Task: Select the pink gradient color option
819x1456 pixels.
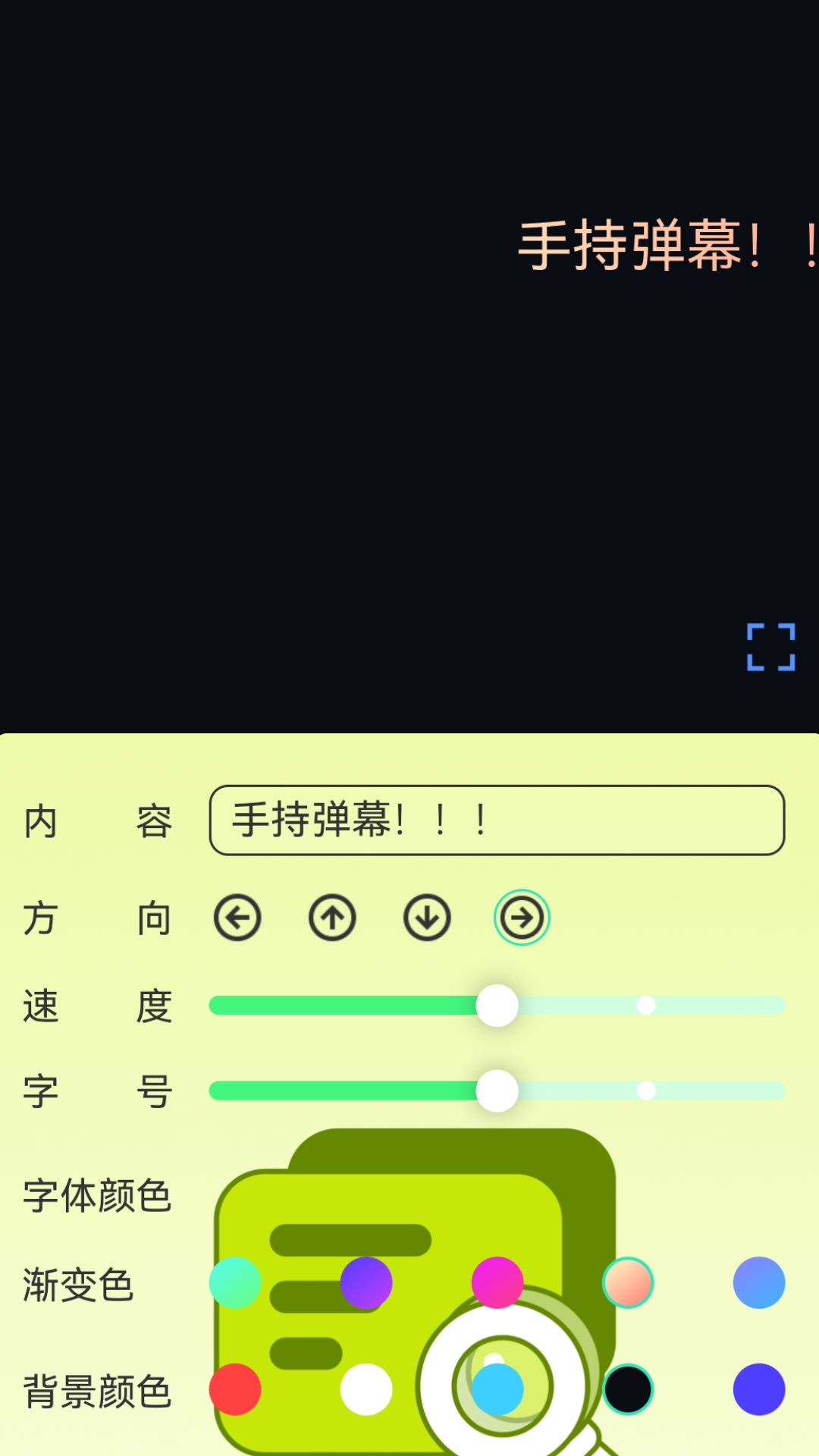Action: tap(496, 1280)
